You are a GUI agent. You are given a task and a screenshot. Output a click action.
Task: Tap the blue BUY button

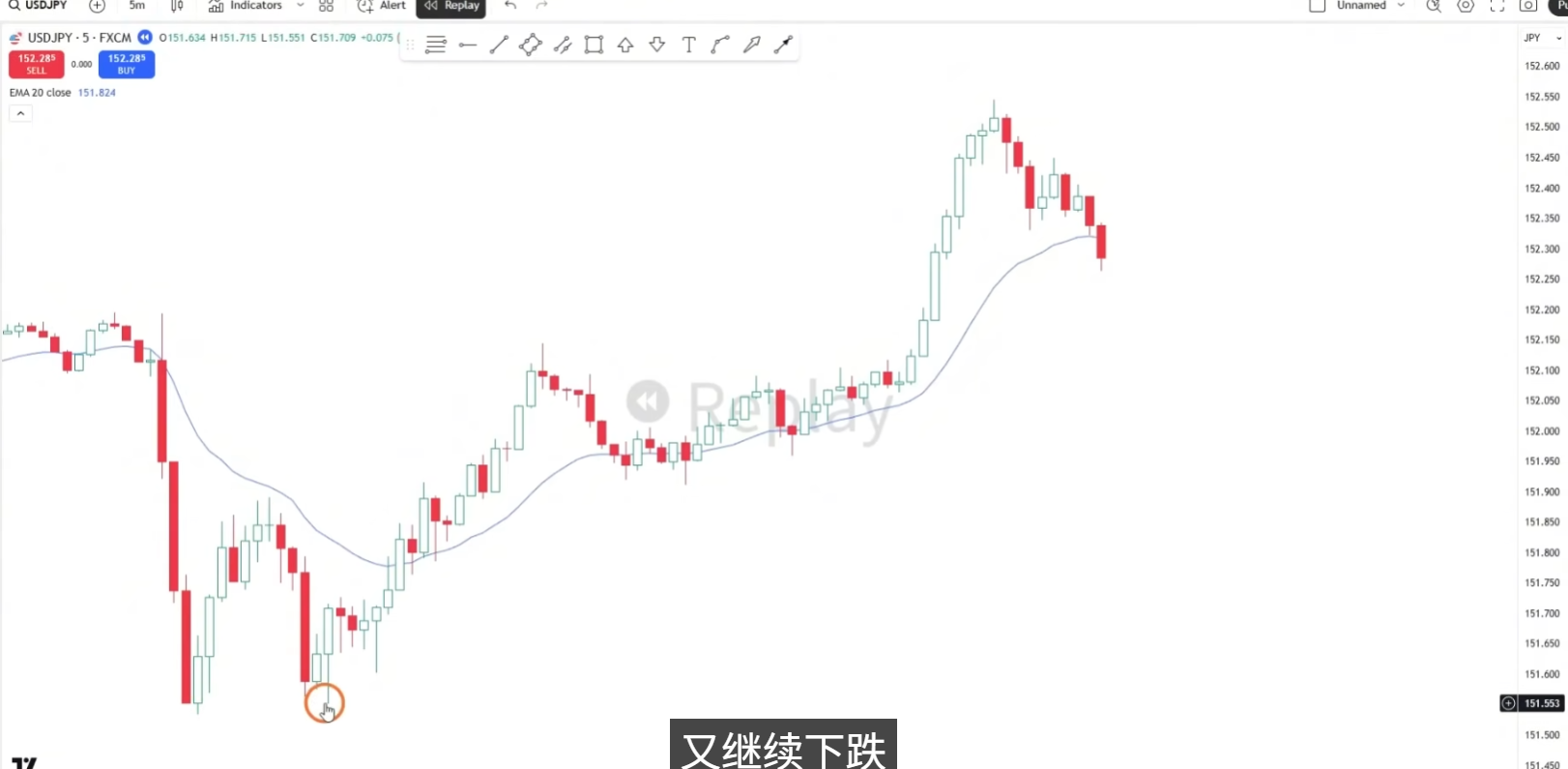[126, 64]
